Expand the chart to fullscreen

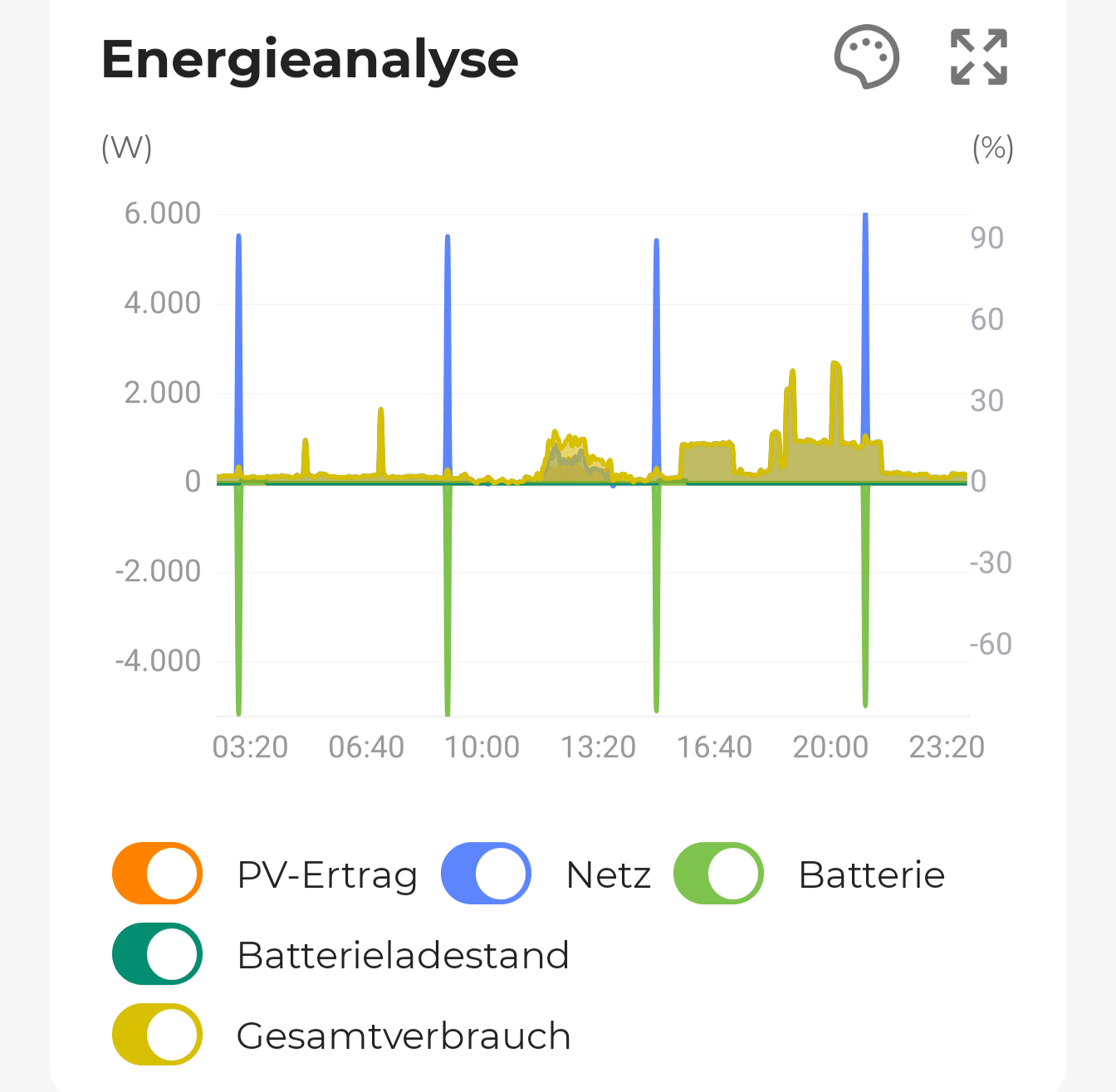tap(979, 57)
